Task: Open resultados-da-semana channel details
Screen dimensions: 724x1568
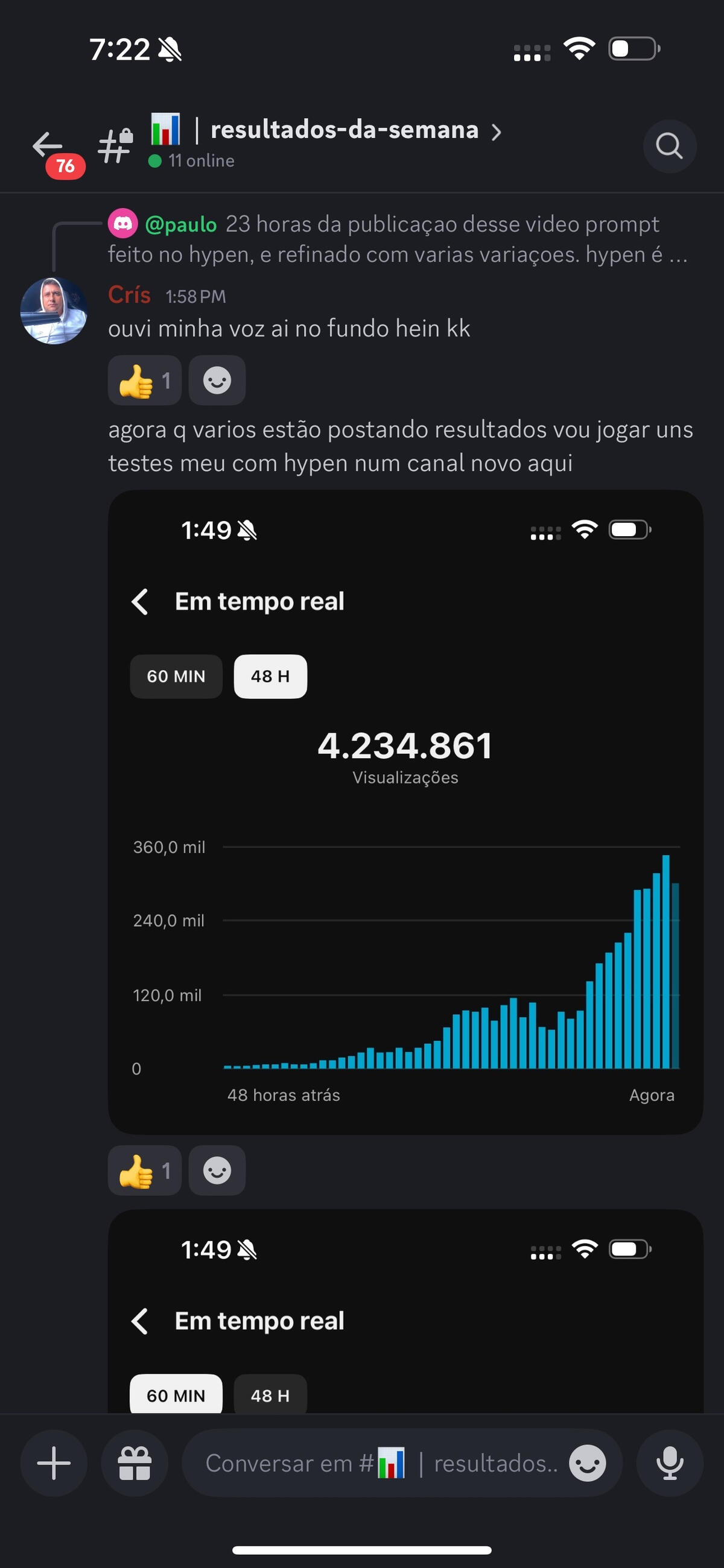Action: 344,130
